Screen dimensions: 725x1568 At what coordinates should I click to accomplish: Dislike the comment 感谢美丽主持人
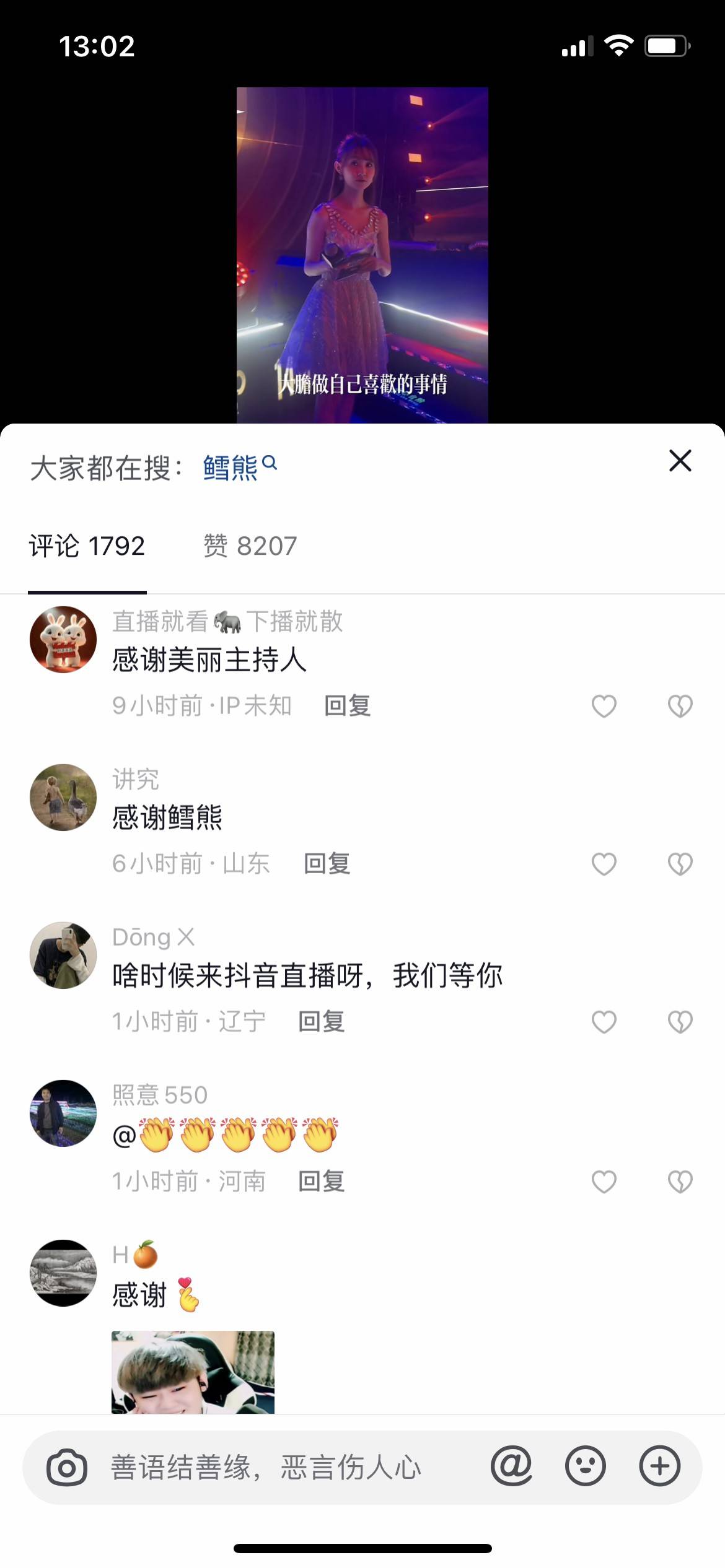coord(680,706)
